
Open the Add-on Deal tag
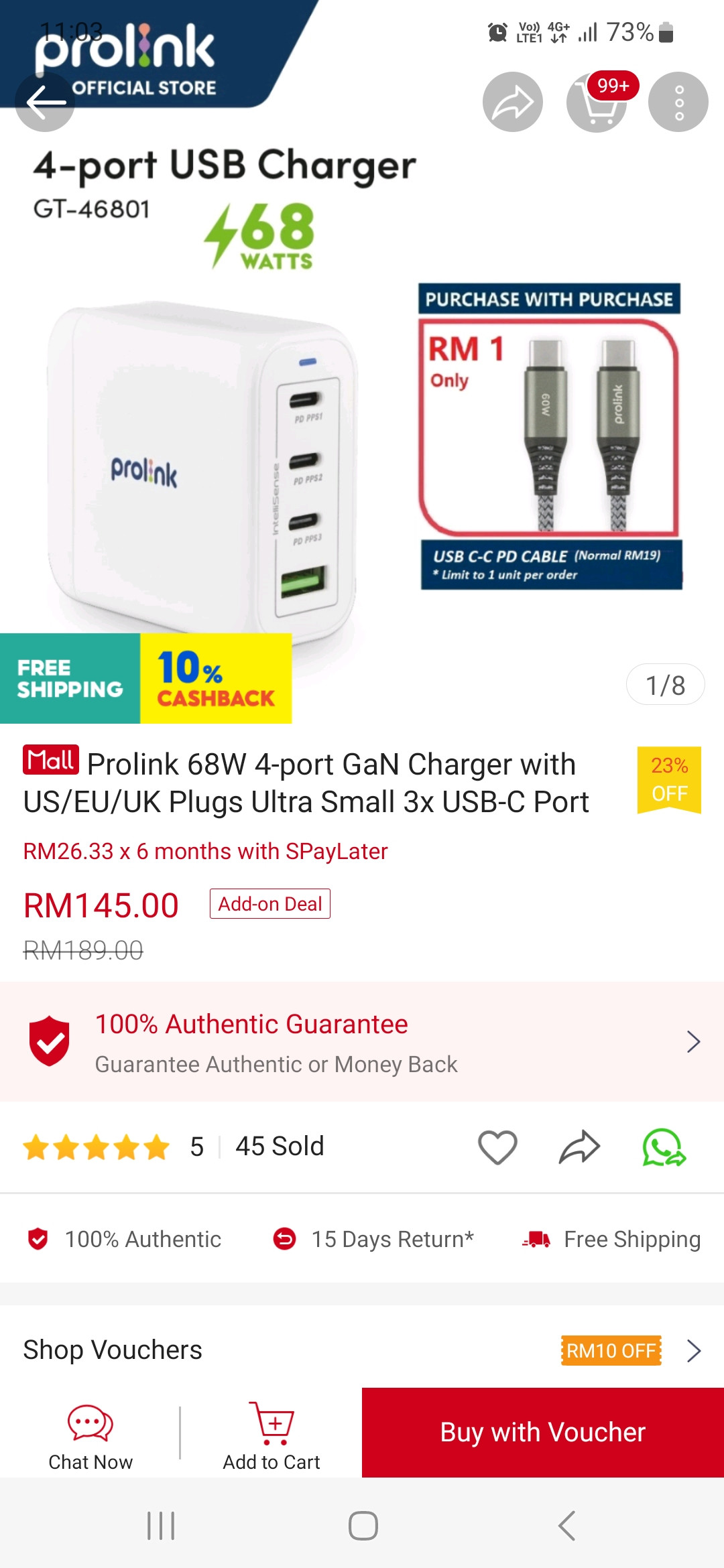pyautogui.click(x=270, y=904)
